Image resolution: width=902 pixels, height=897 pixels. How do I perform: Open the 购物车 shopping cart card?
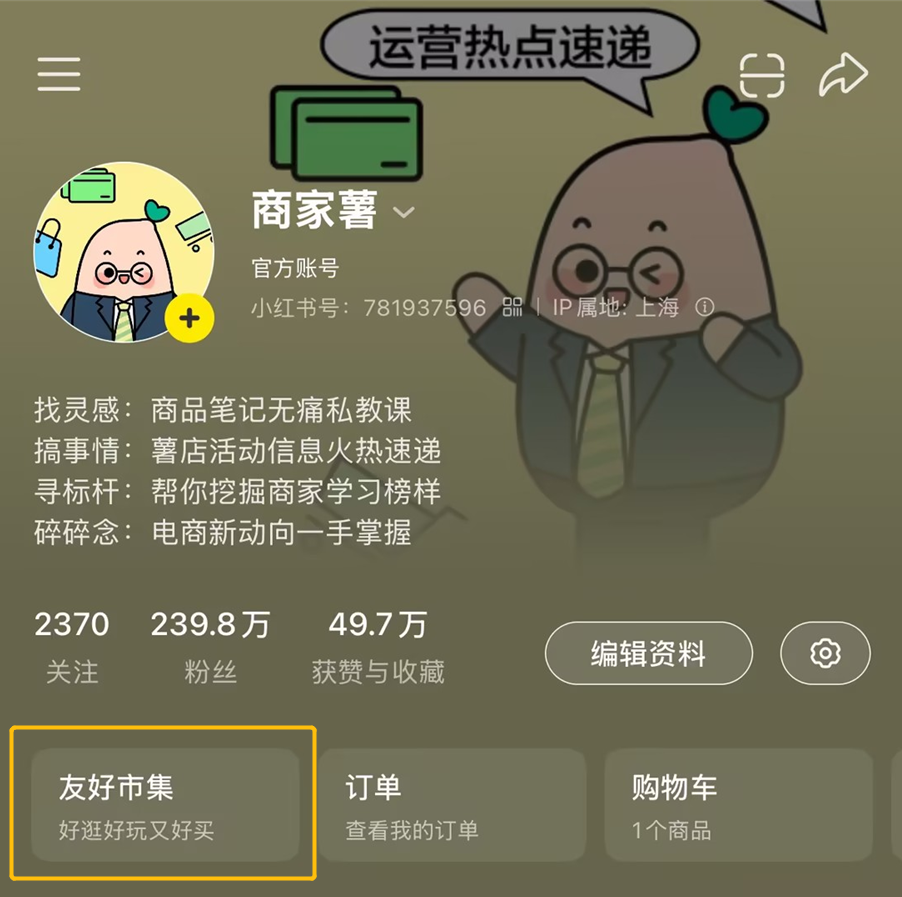tap(738, 805)
